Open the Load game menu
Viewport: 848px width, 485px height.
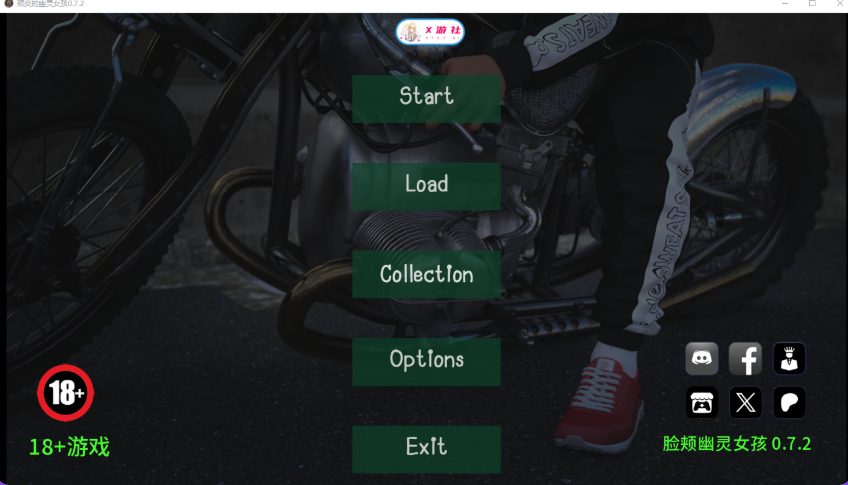pyautogui.click(x=426, y=185)
